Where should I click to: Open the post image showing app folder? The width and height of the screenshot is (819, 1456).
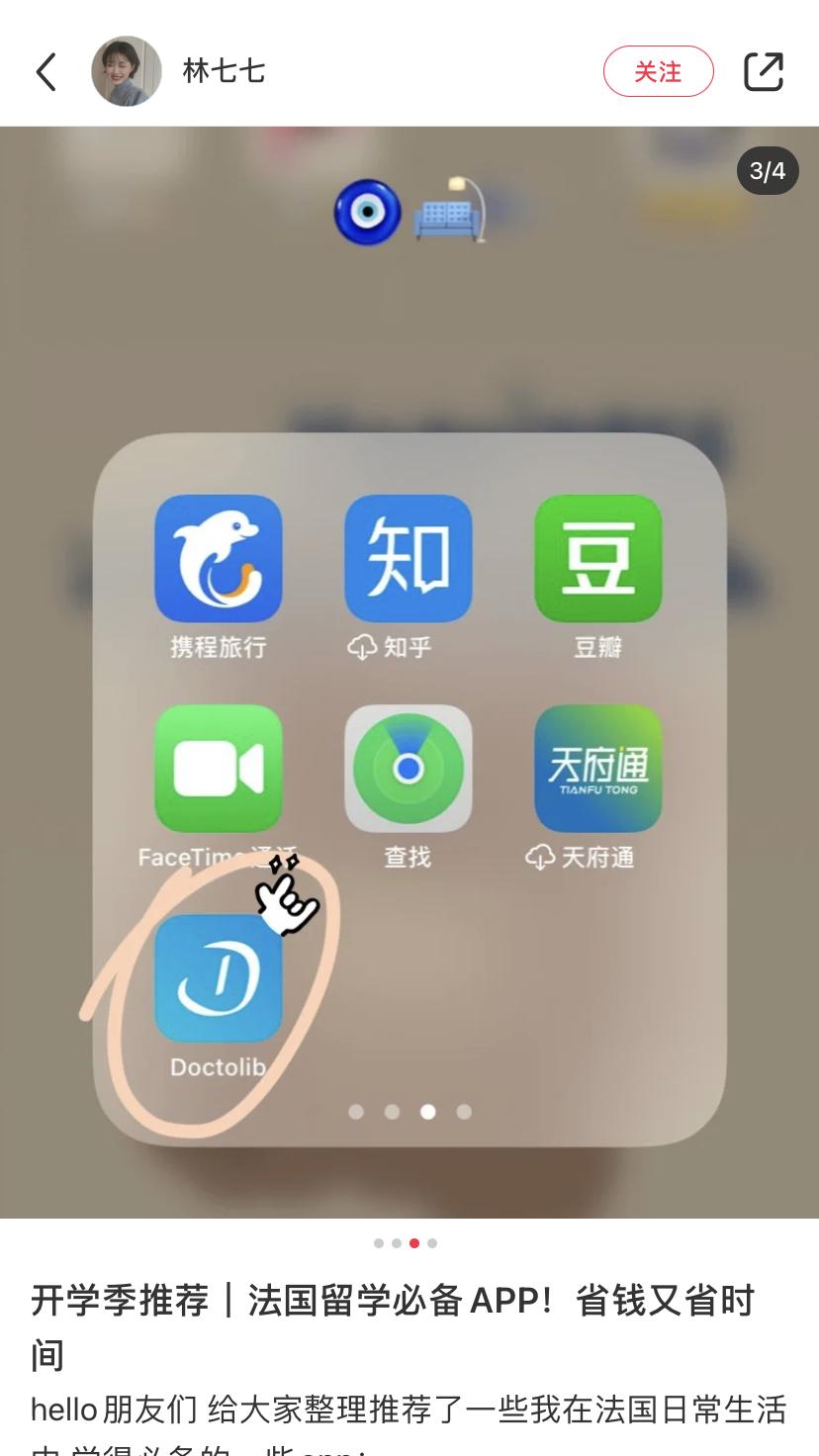409,673
